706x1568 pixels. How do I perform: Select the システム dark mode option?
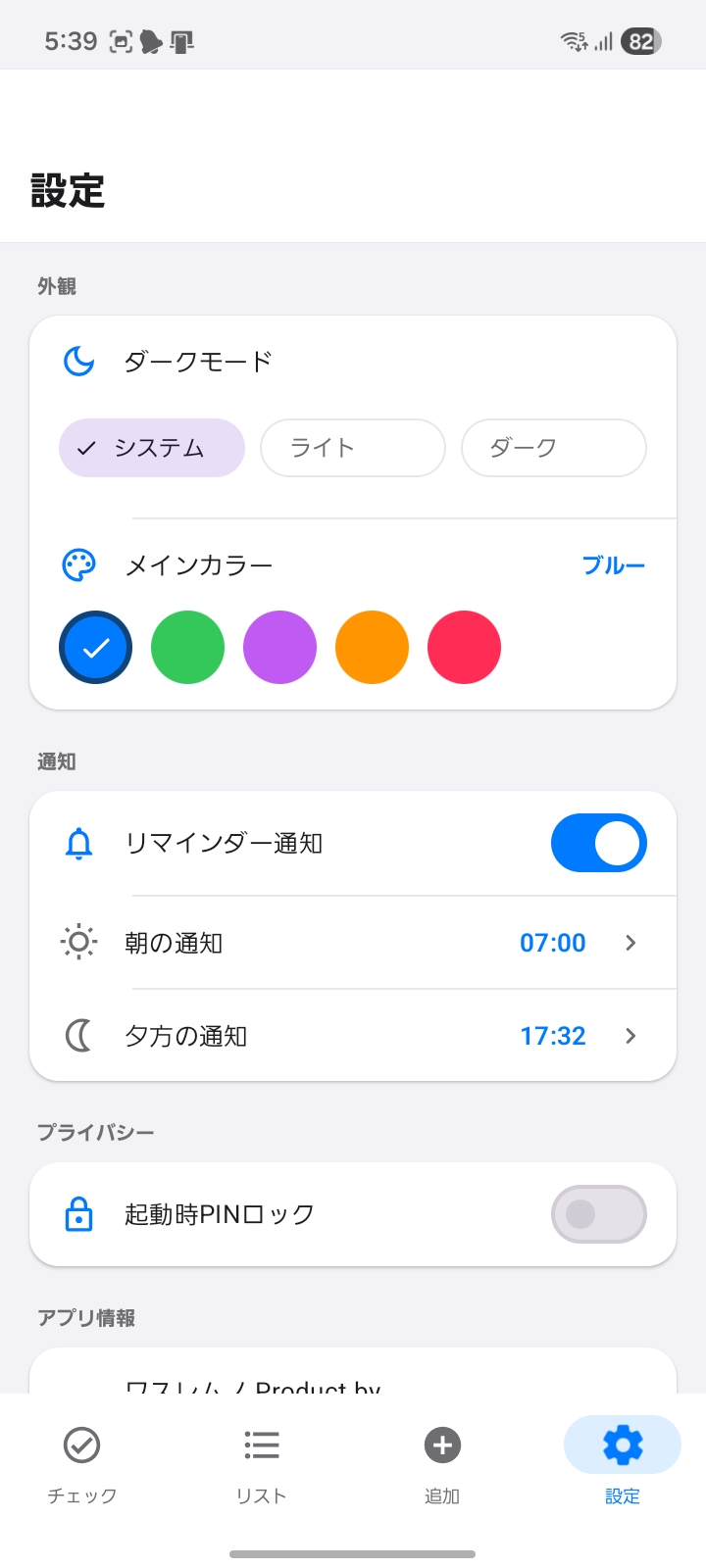tap(151, 448)
